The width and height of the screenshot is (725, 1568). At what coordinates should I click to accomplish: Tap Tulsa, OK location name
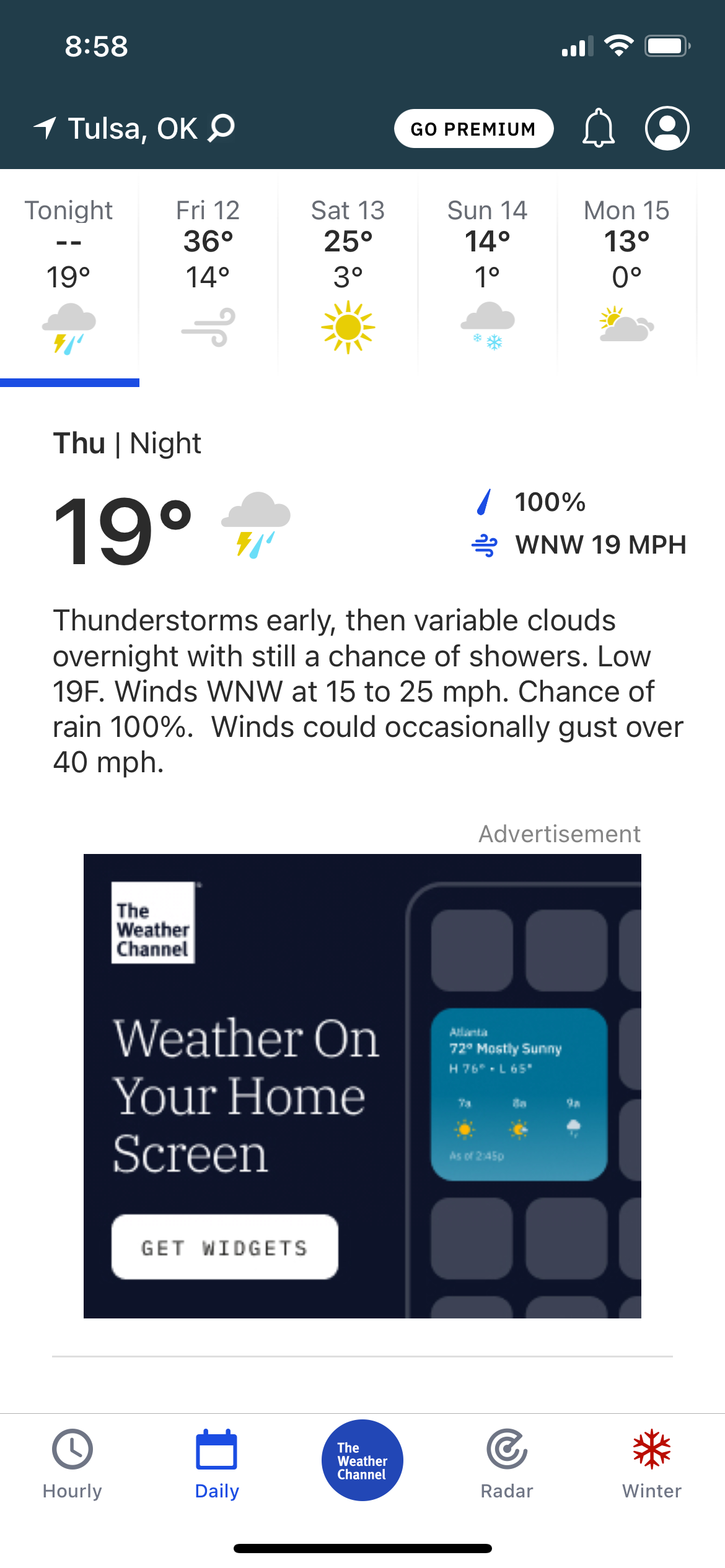tap(132, 129)
